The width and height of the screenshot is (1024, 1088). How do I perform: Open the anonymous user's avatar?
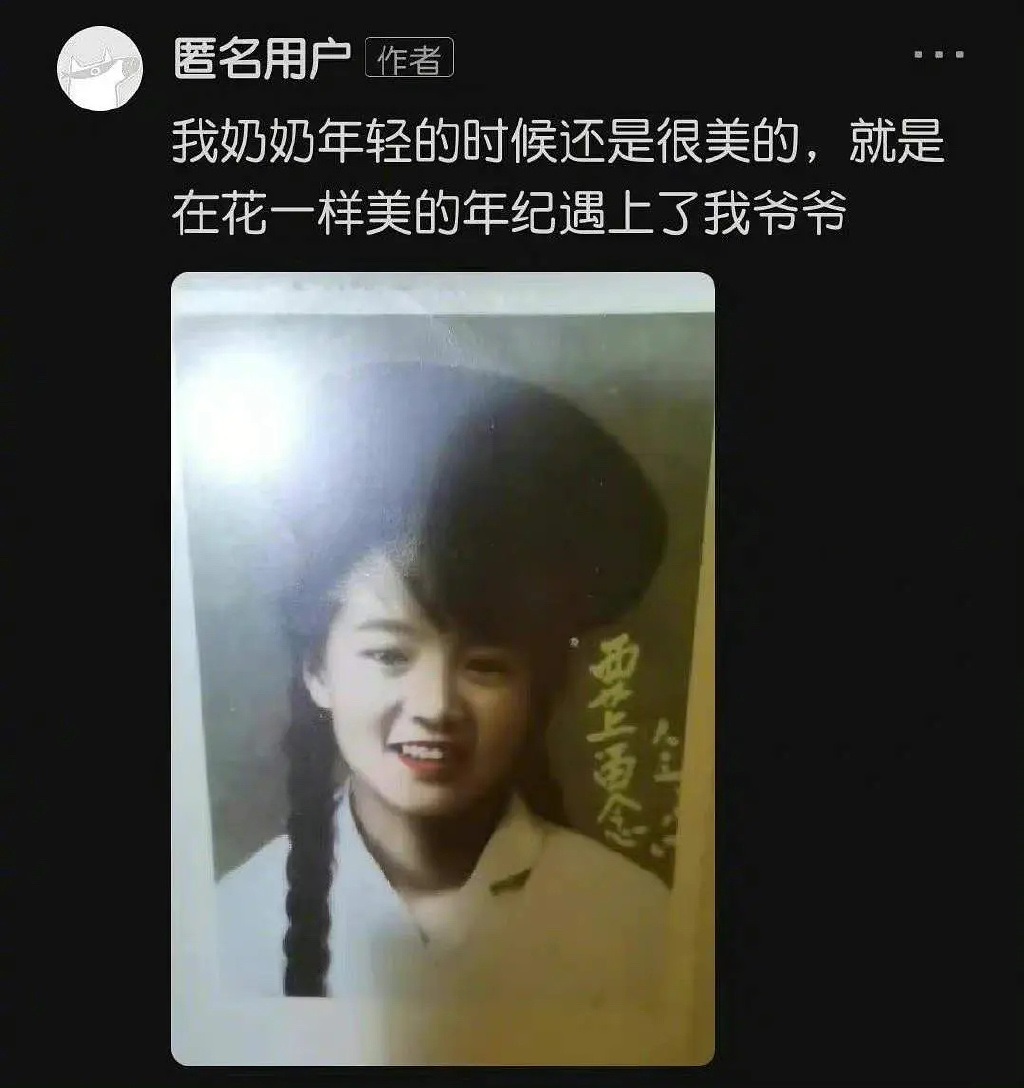point(100,67)
